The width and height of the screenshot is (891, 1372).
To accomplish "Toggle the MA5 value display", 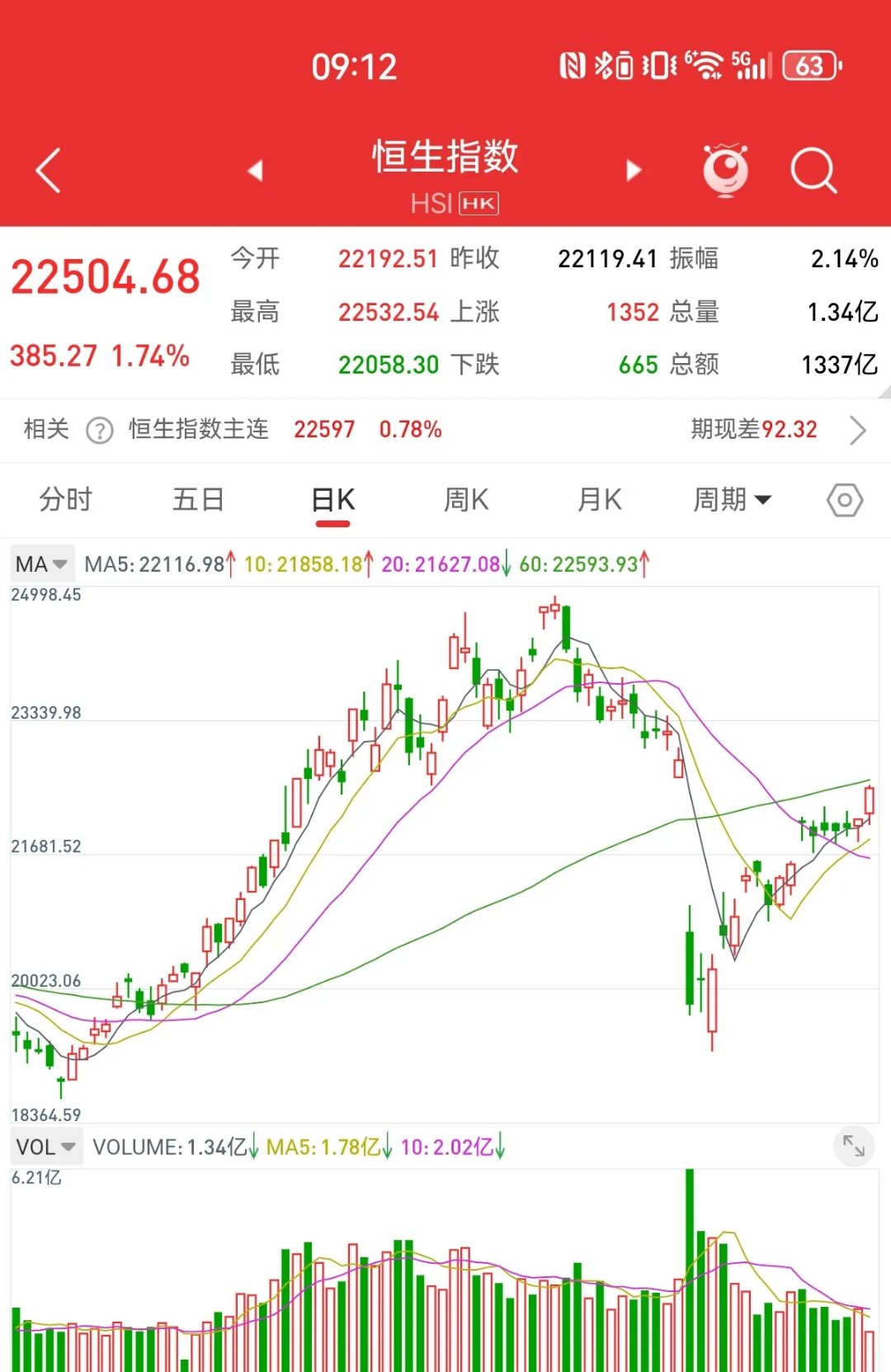I will click(157, 563).
